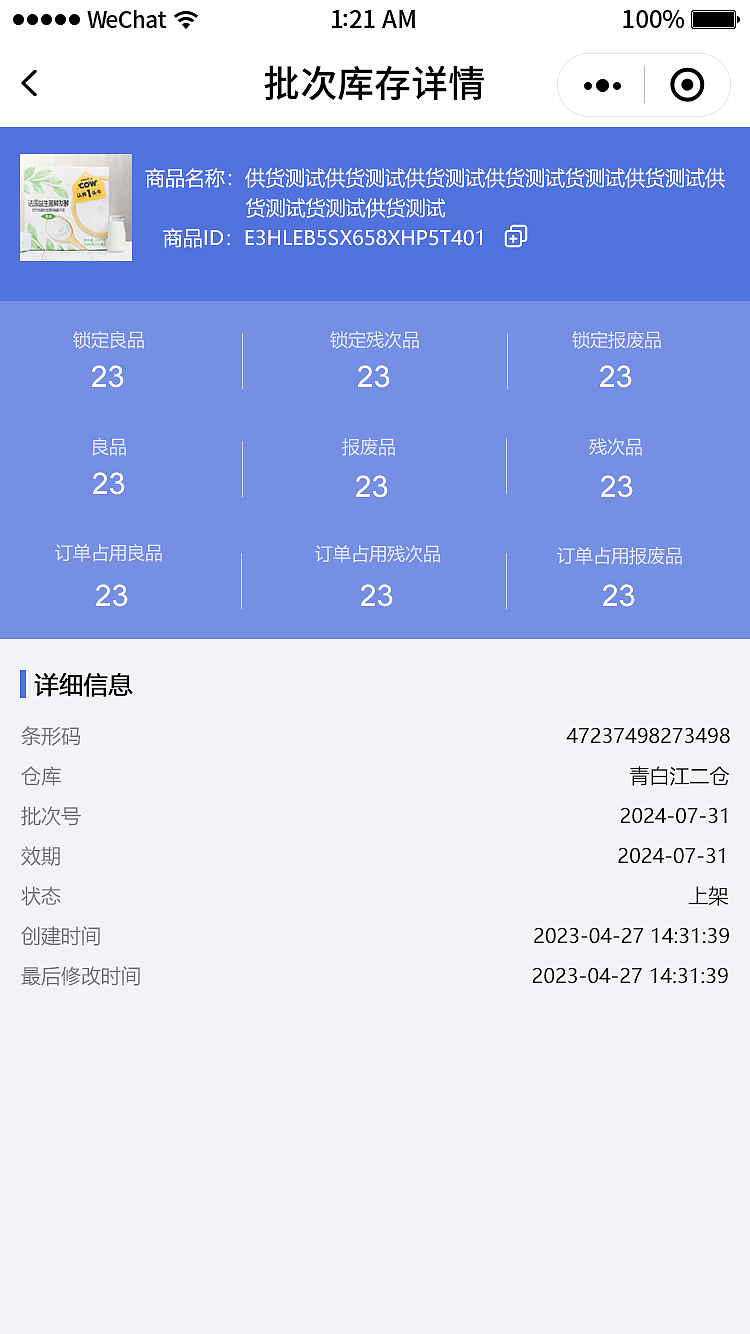Tap the WeChat Wi-Fi status icon
750x1334 pixels.
[x=185, y=18]
